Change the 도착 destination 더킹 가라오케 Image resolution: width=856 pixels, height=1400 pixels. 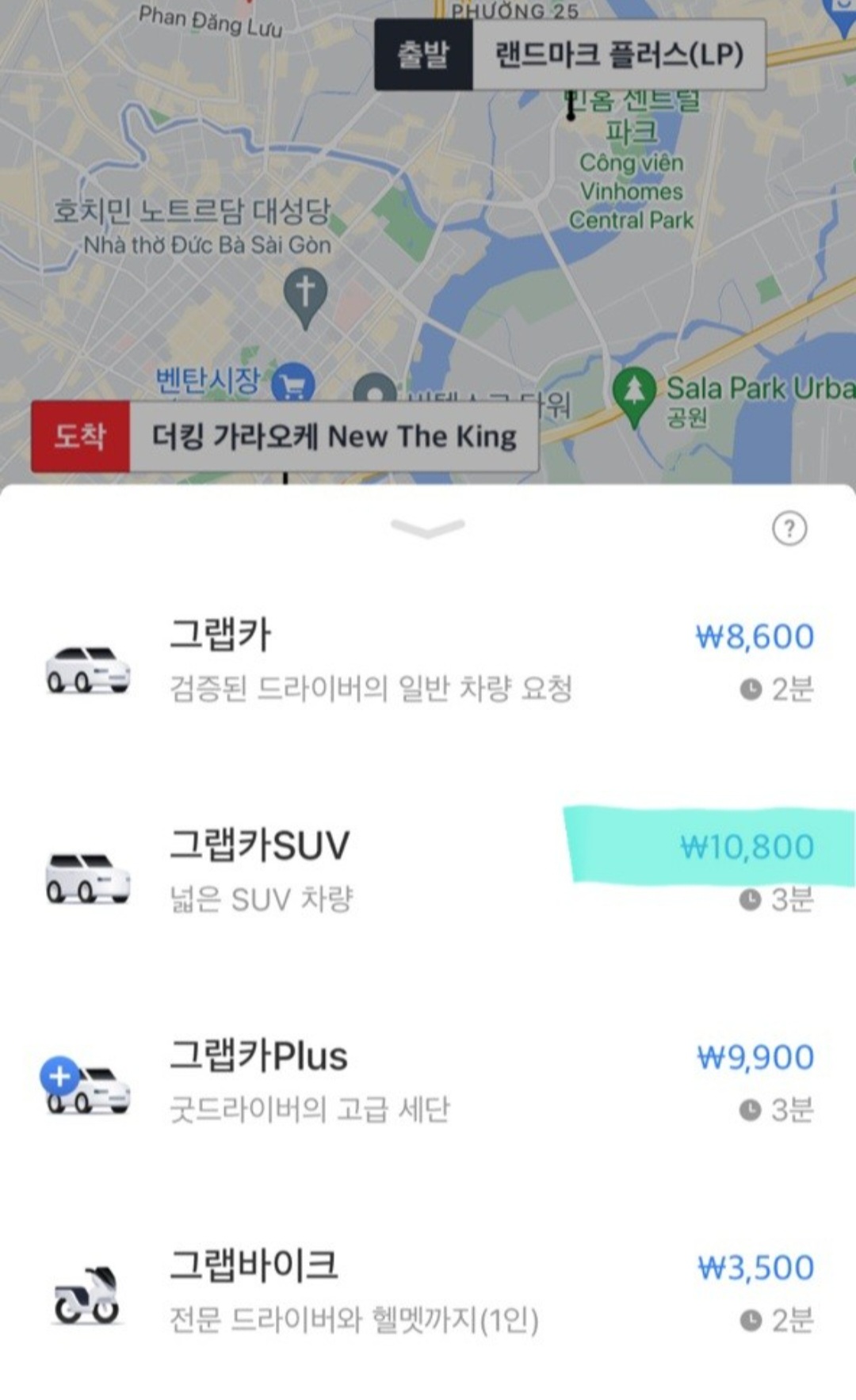coord(333,437)
